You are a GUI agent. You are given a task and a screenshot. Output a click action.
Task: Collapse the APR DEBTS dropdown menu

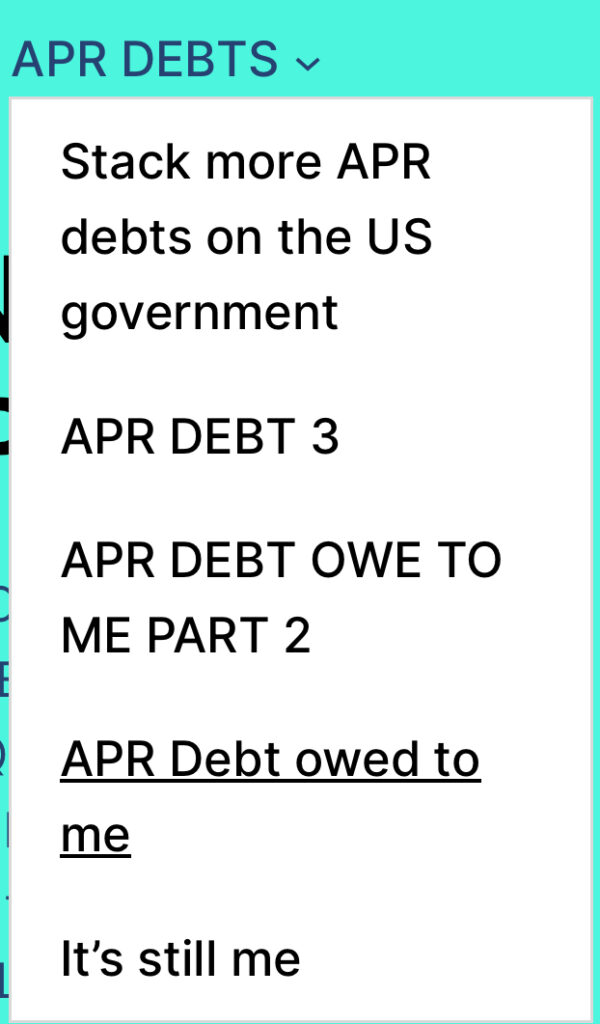[x=166, y=60]
